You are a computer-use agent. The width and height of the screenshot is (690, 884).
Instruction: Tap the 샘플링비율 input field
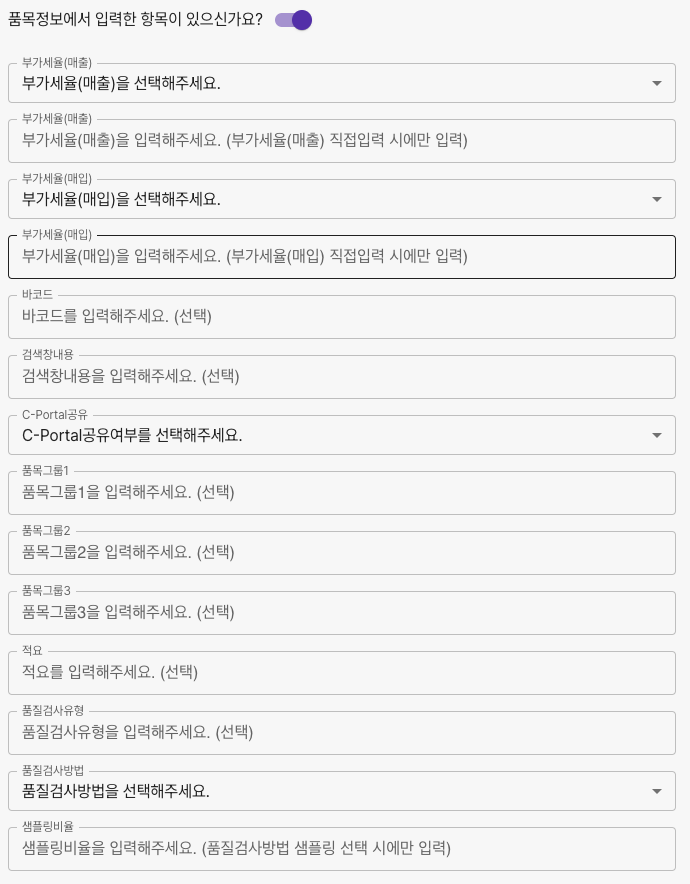(341, 849)
